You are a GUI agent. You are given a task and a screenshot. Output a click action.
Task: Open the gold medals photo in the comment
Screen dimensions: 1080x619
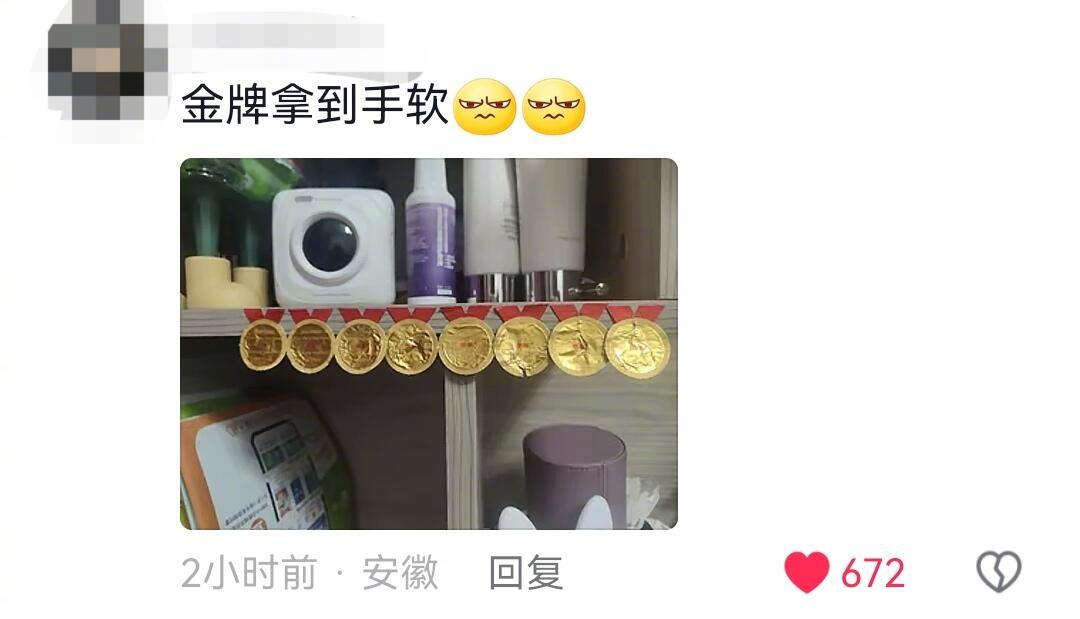428,343
